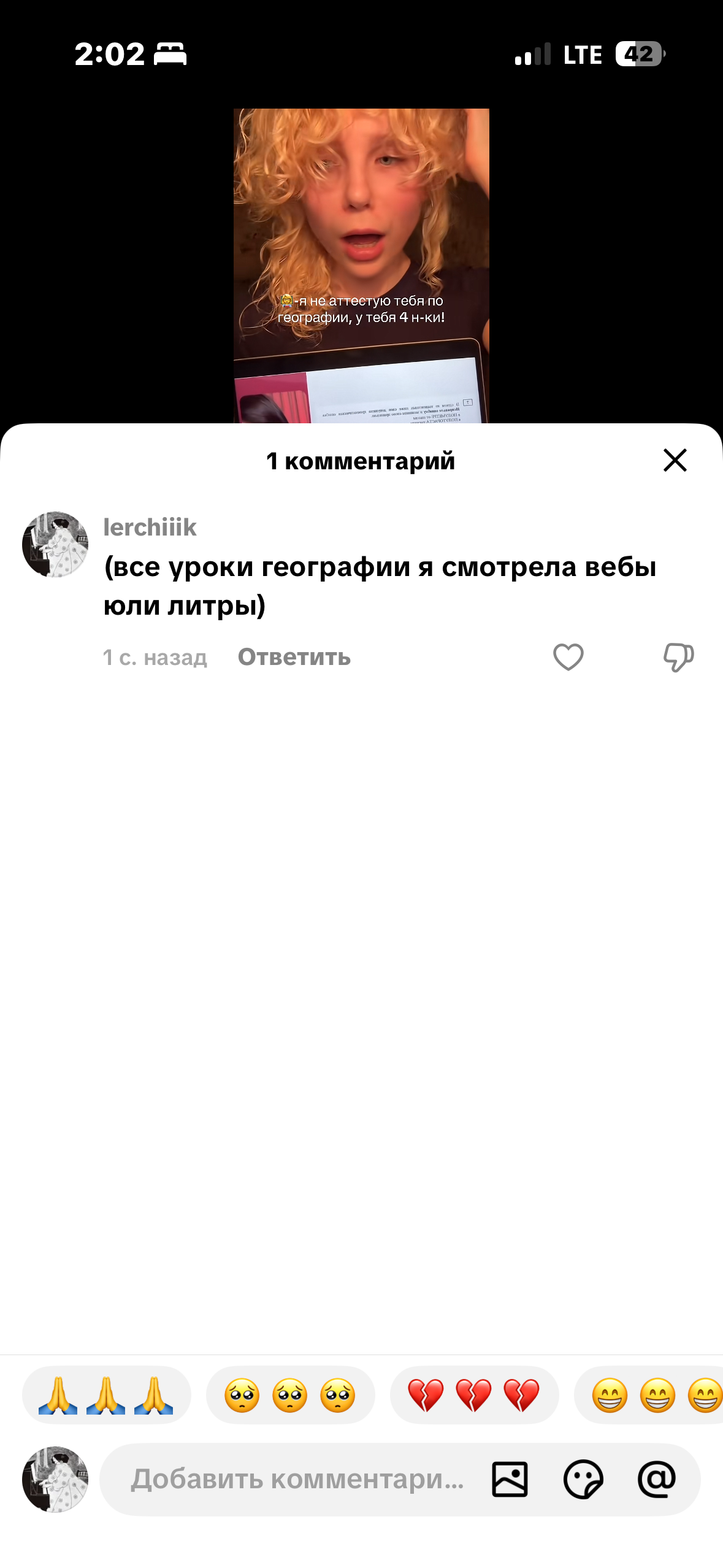This screenshot has width=723, height=1568.
Task: Like the comment by lerchiiik
Action: point(568,657)
